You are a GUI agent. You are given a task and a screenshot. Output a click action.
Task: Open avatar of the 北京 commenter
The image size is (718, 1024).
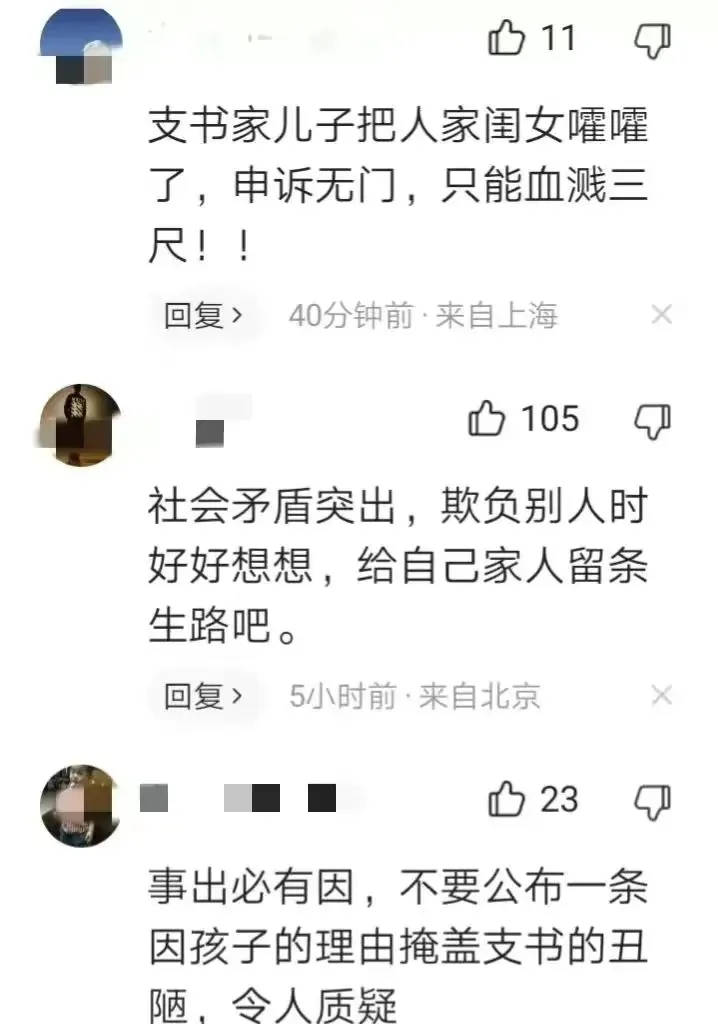(x=80, y=424)
